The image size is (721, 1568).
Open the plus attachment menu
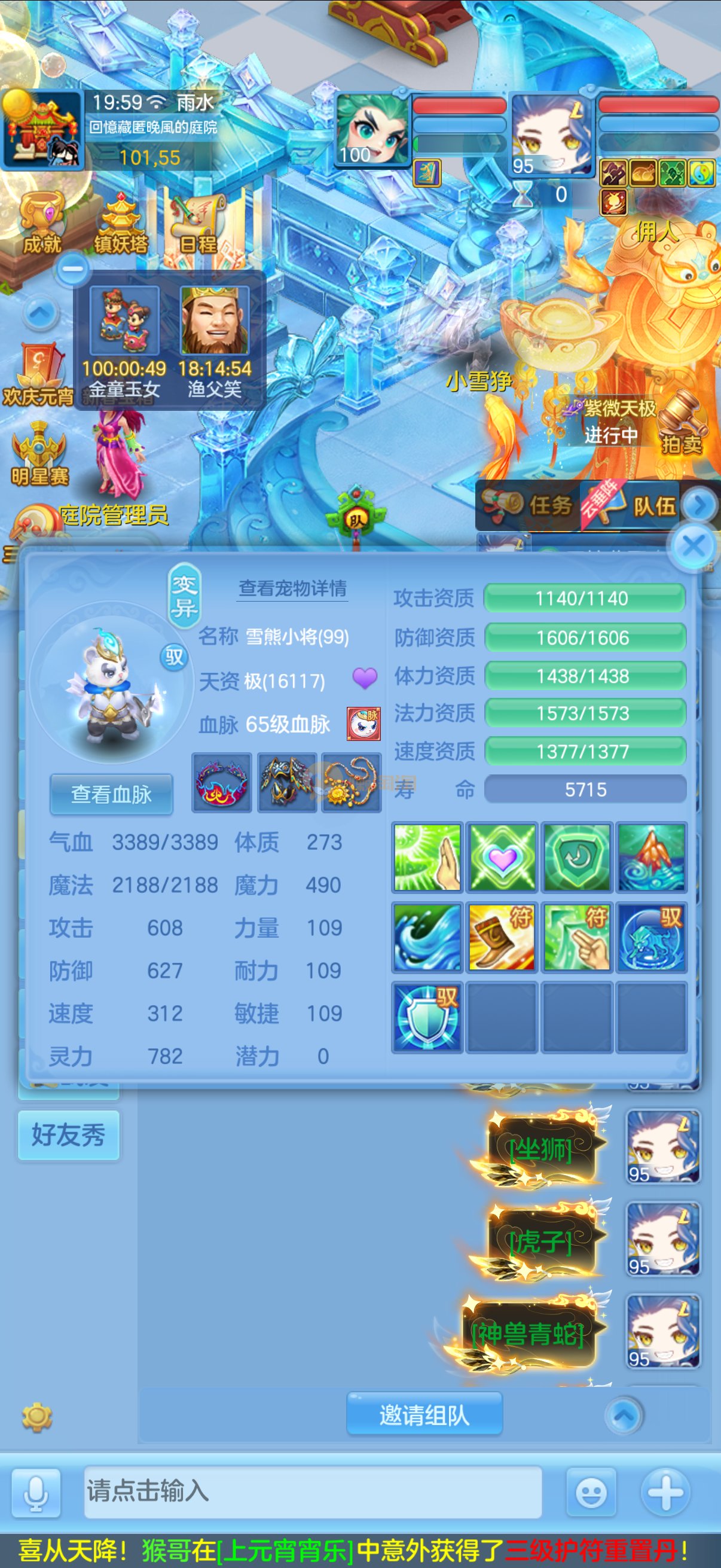[664, 1492]
